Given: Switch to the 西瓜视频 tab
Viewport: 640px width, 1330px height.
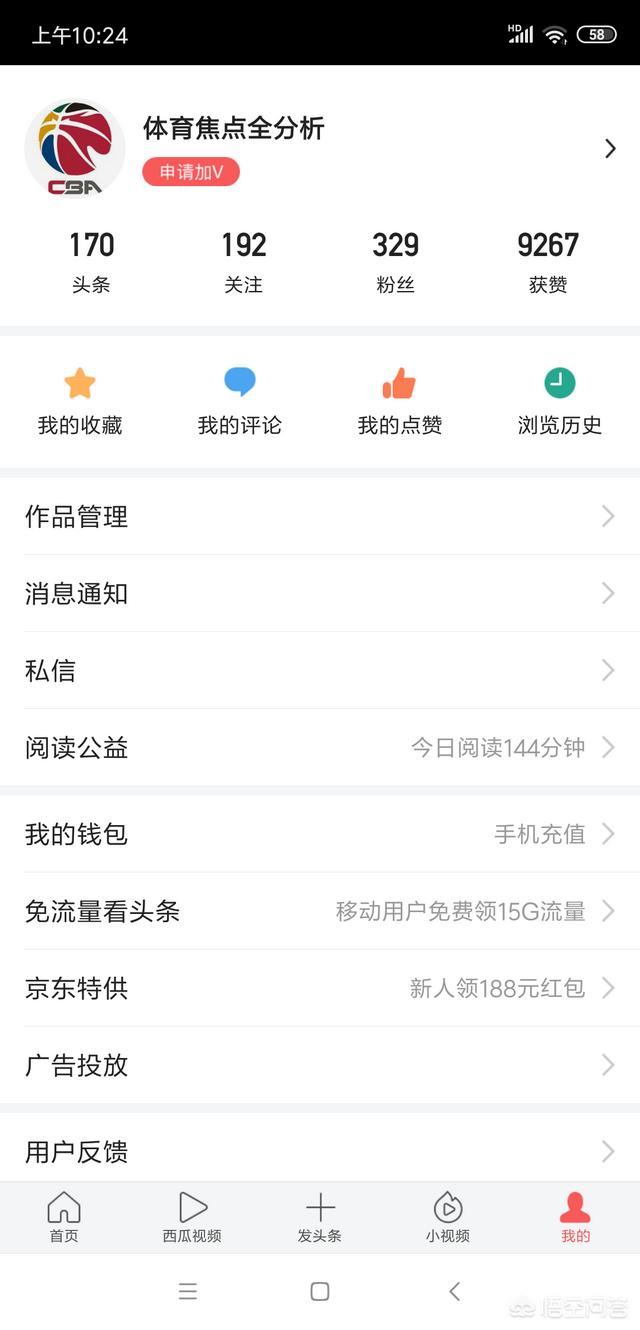Looking at the screenshot, I should [x=192, y=1218].
